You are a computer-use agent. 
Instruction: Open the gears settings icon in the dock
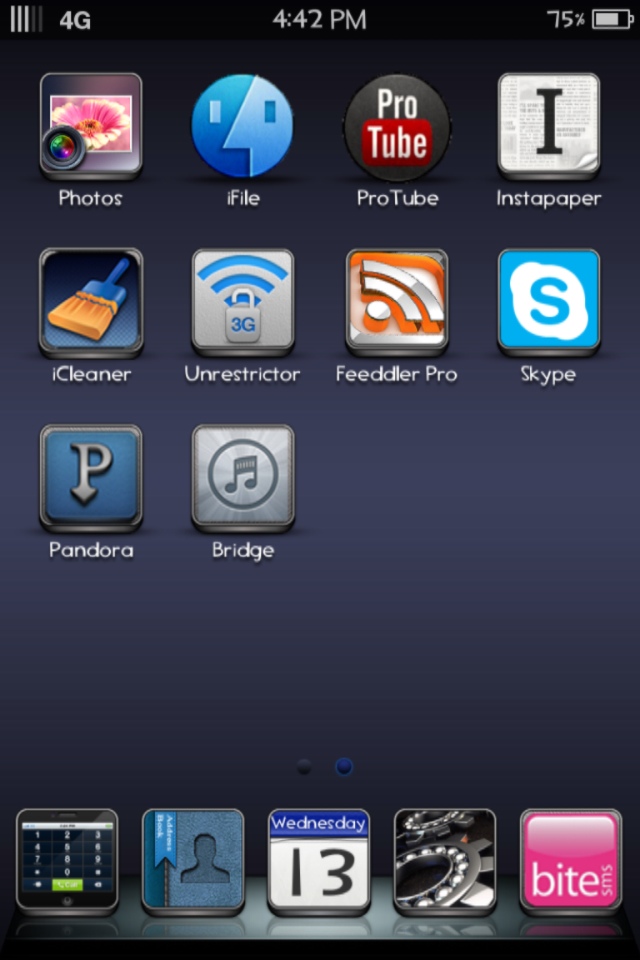445,860
